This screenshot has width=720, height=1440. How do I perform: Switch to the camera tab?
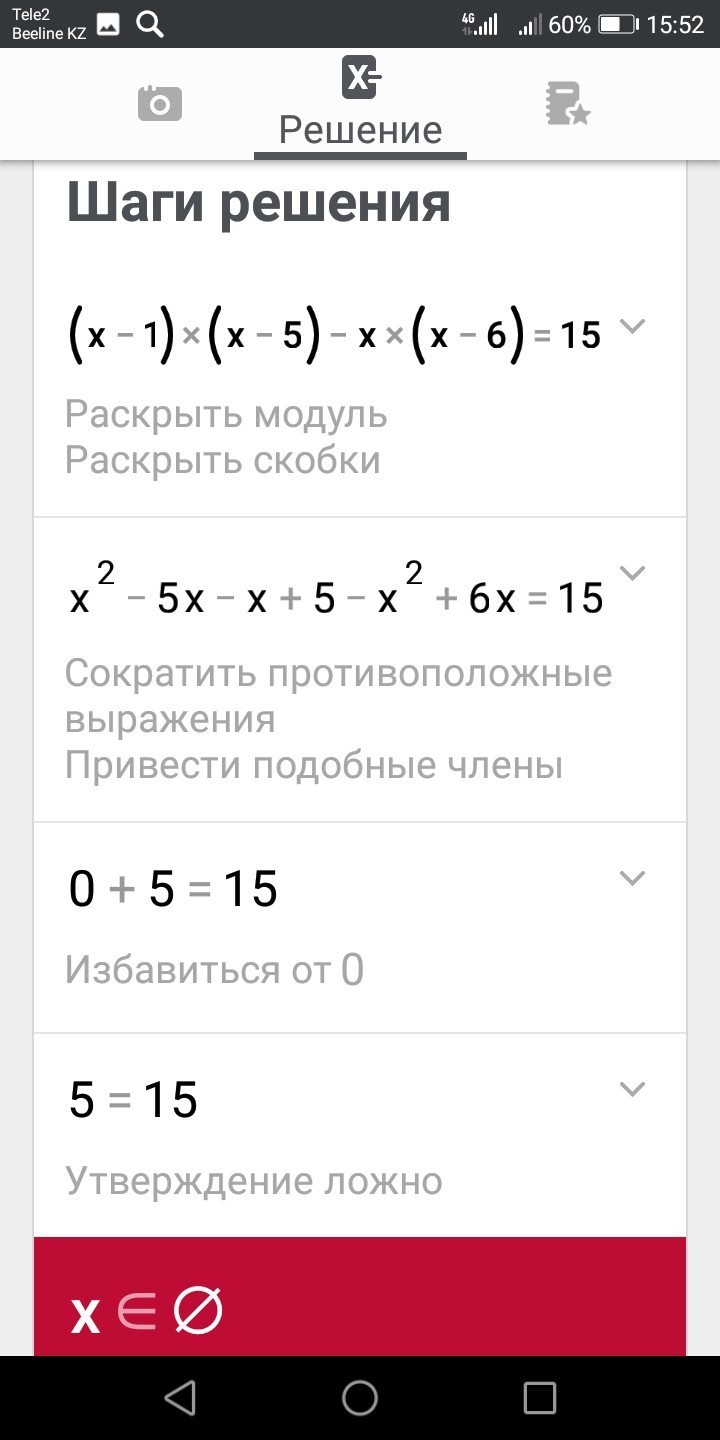[160, 103]
